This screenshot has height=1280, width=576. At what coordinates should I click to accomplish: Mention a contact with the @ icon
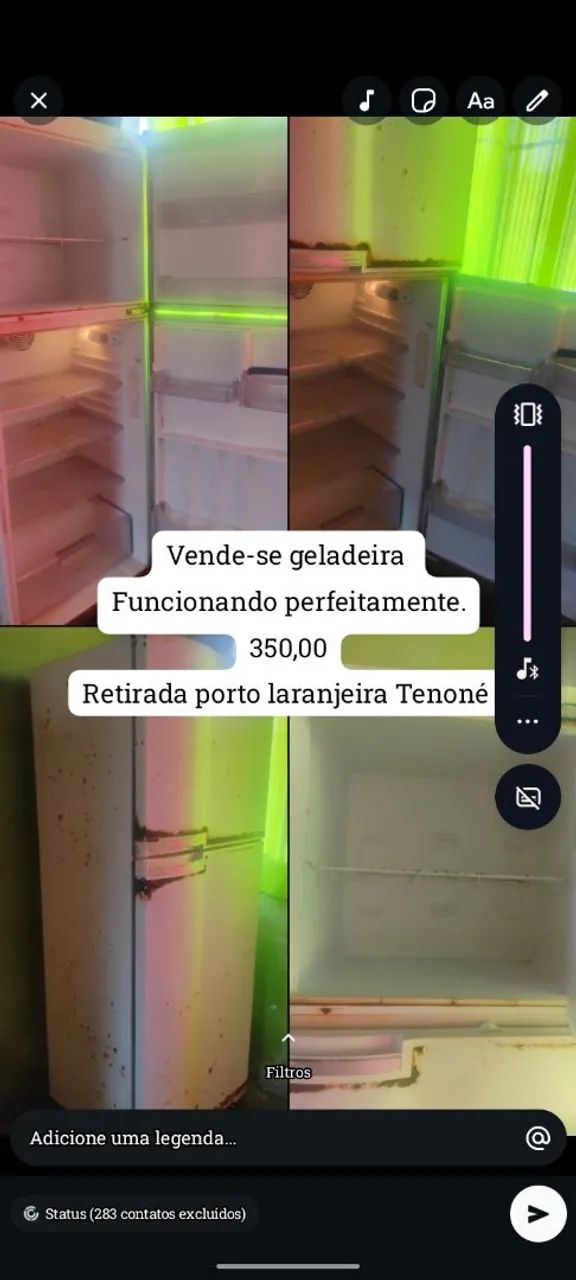538,1138
